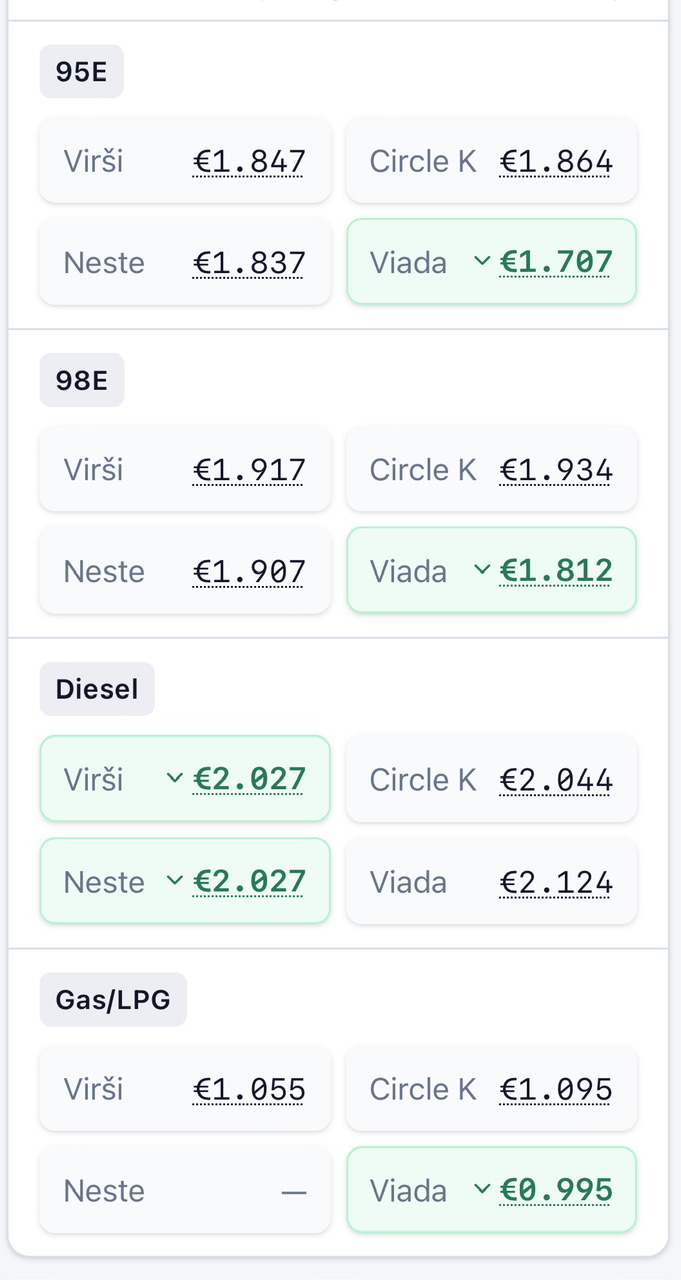Open Viada 98E price €1.812
Screen dimensions: 681x1280
coord(556,572)
